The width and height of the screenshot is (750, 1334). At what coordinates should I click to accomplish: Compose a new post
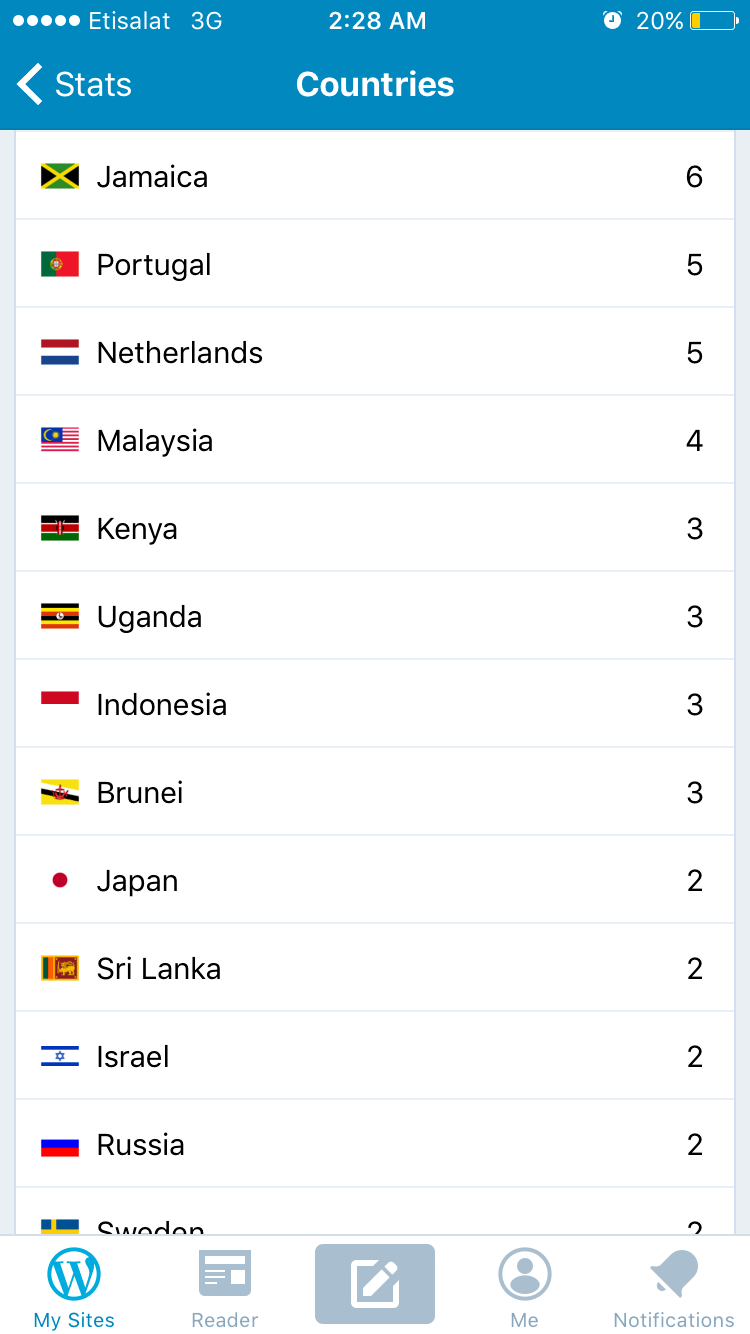[375, 1284]
